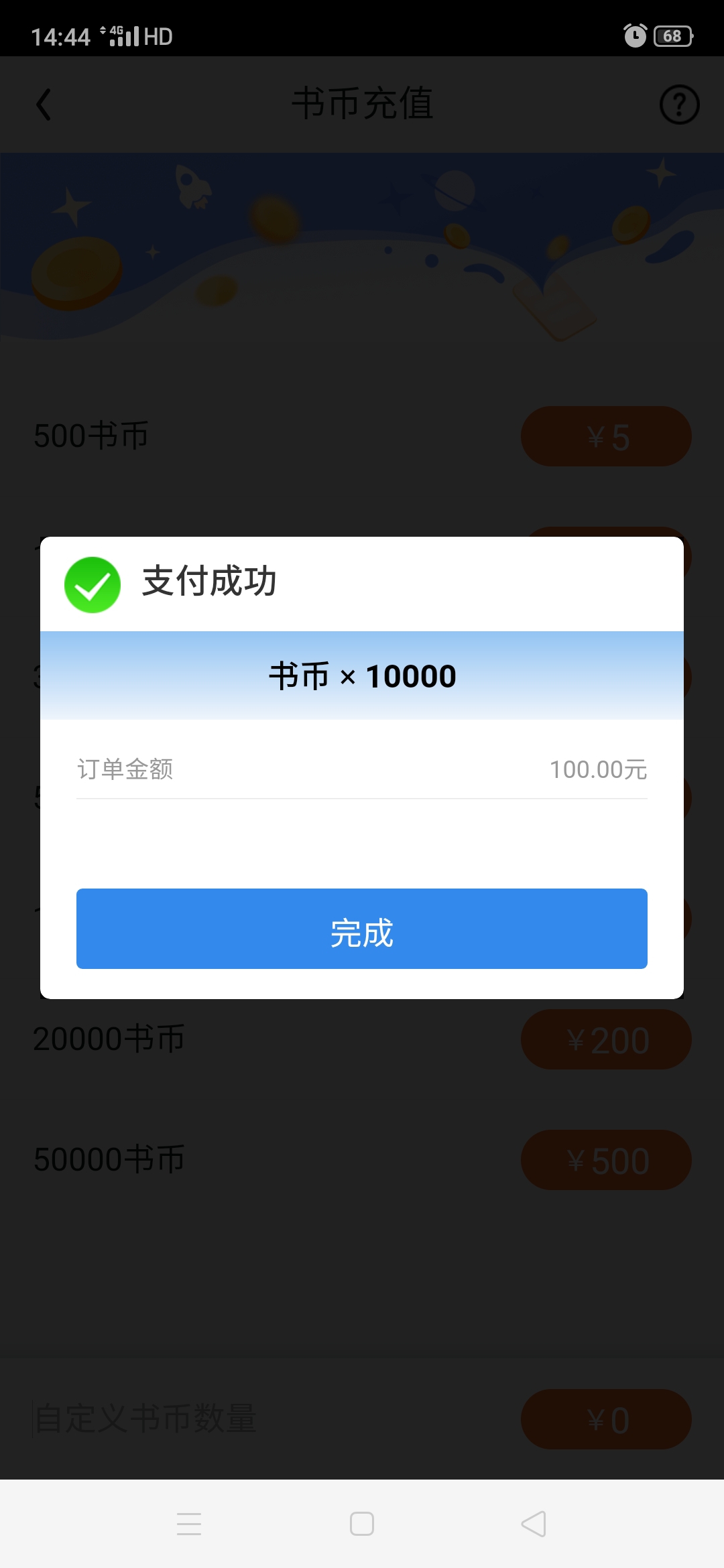
Task: Tap the system back button
Action: pyautogui.click(x=534, y=1524)
